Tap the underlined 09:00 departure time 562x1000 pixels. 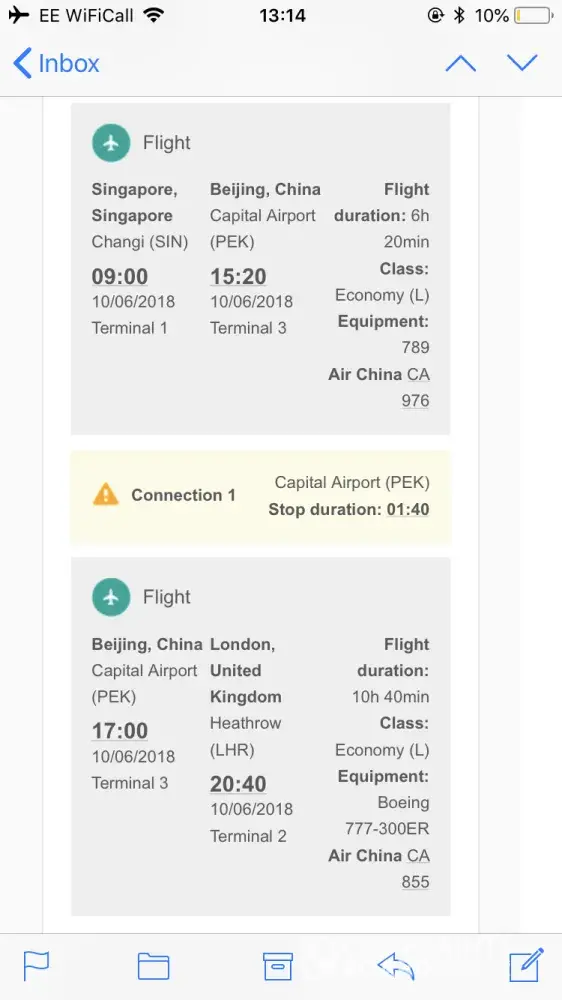(120, 277)
